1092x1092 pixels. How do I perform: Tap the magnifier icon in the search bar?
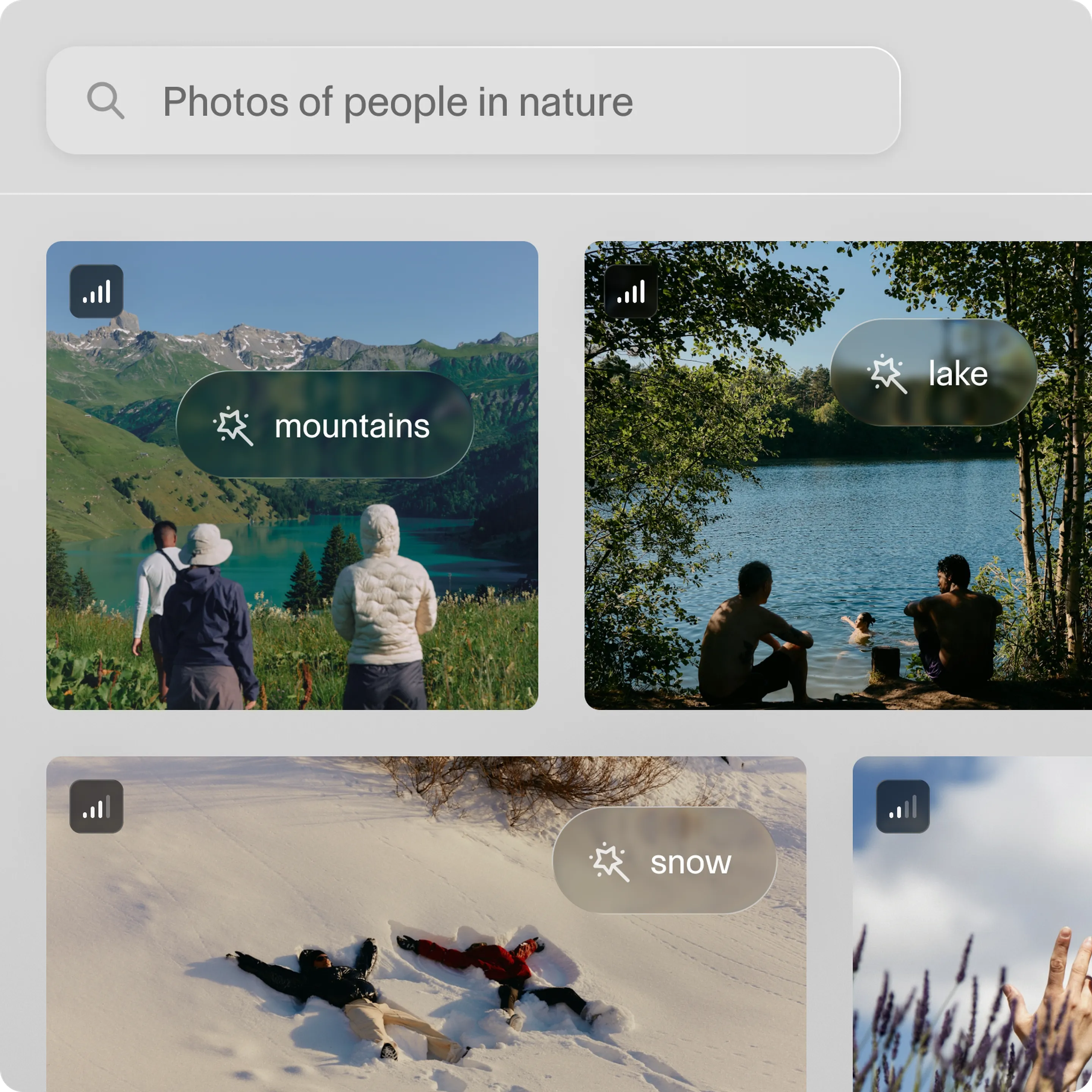pyautogui.click(x=105, y=100)
